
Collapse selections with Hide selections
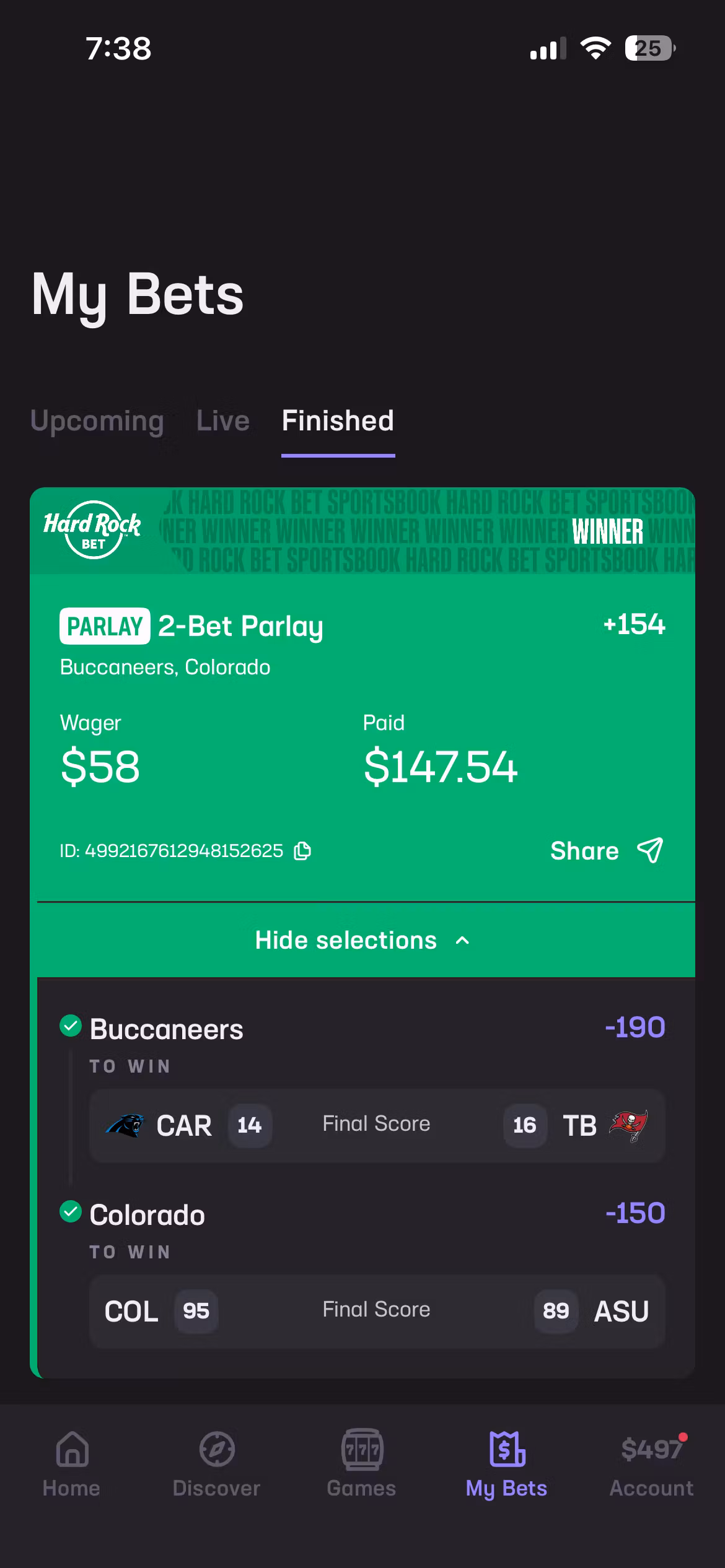point(362,940)
